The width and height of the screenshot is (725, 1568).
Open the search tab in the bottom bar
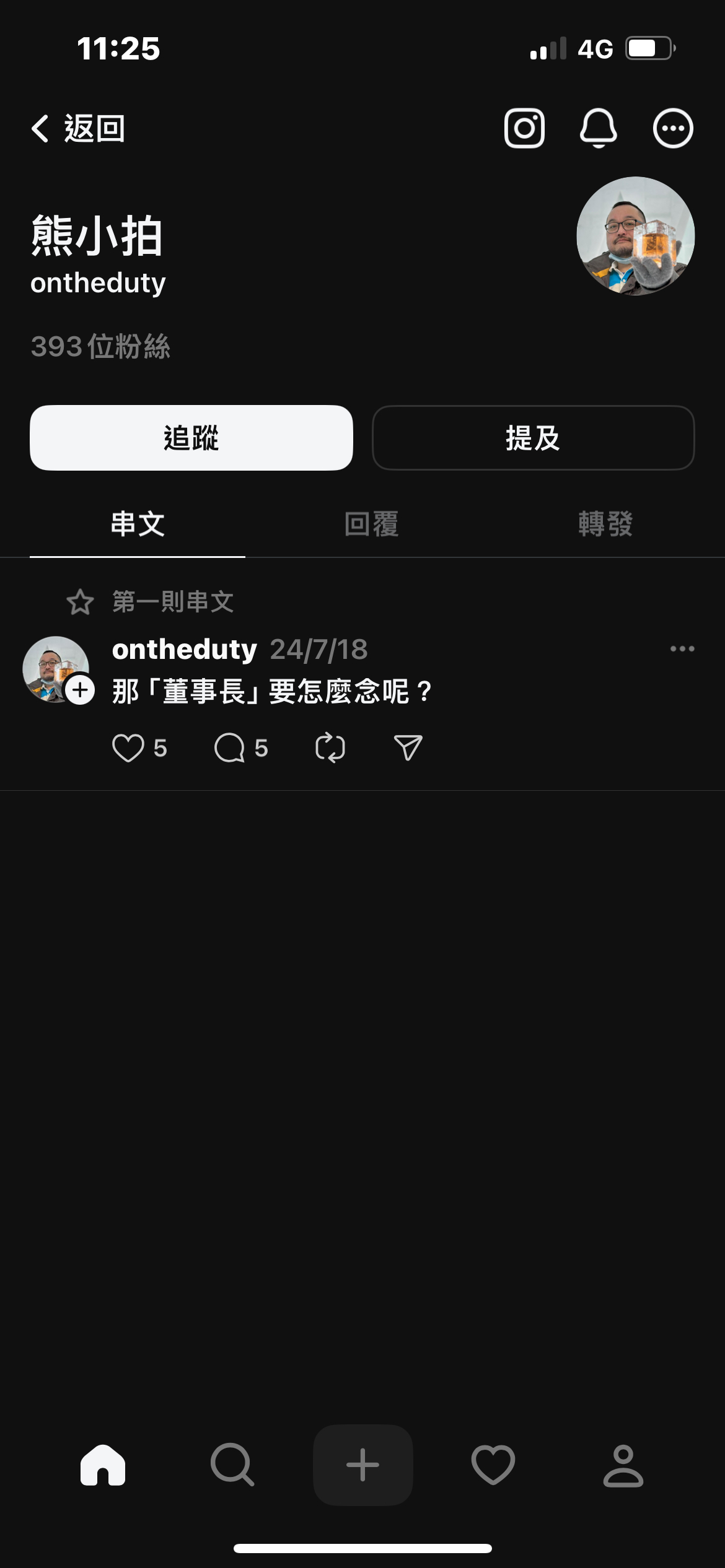tap(232, 1465)
